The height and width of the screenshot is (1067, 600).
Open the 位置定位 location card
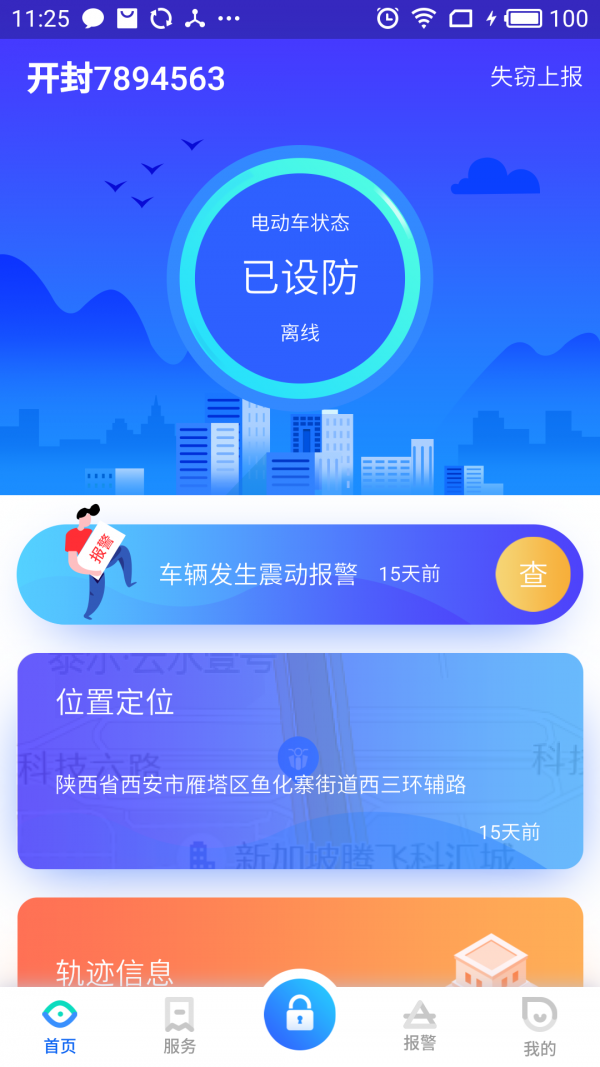coord(300,761)
